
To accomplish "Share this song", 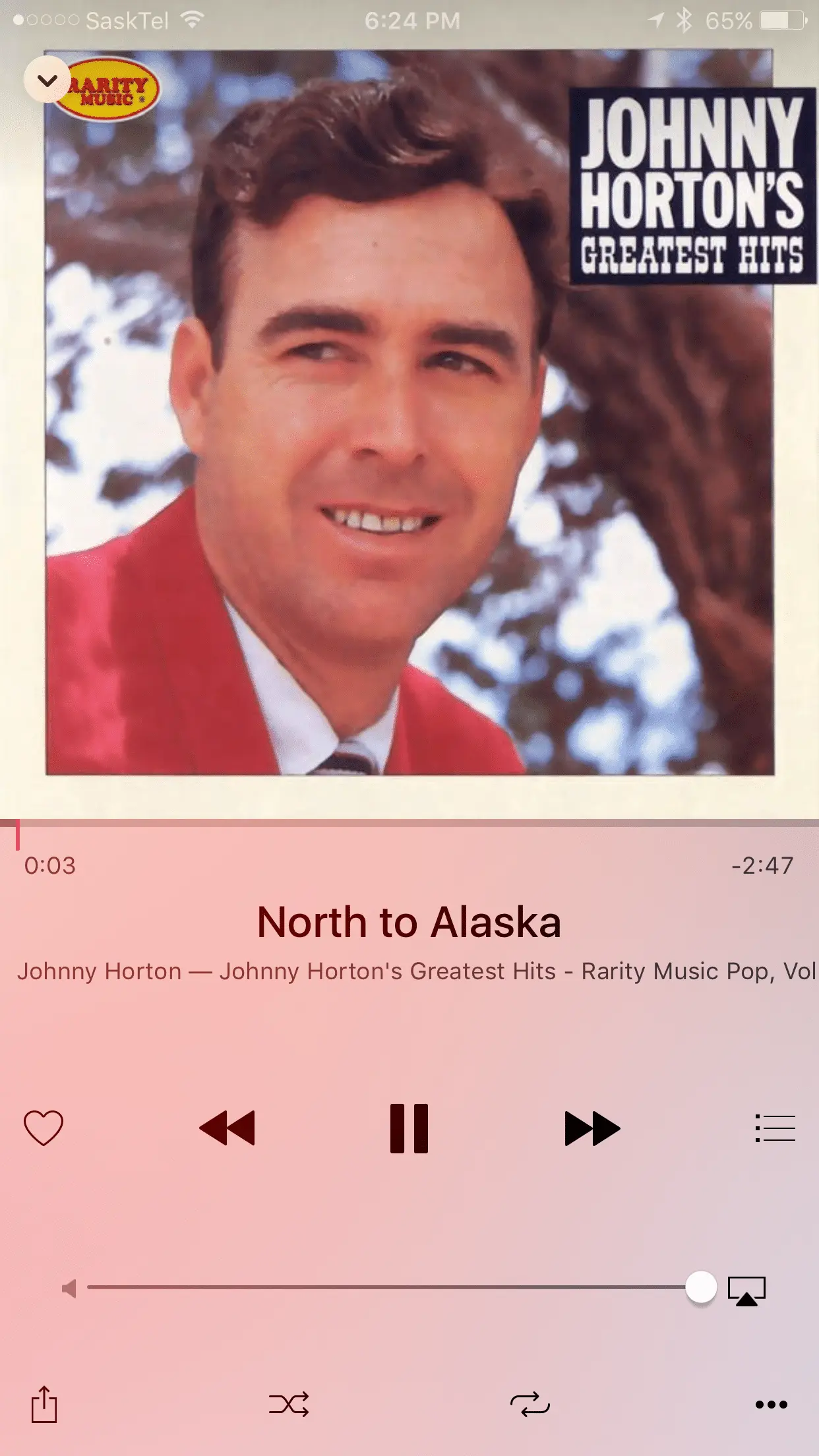I will [44, 1405].
